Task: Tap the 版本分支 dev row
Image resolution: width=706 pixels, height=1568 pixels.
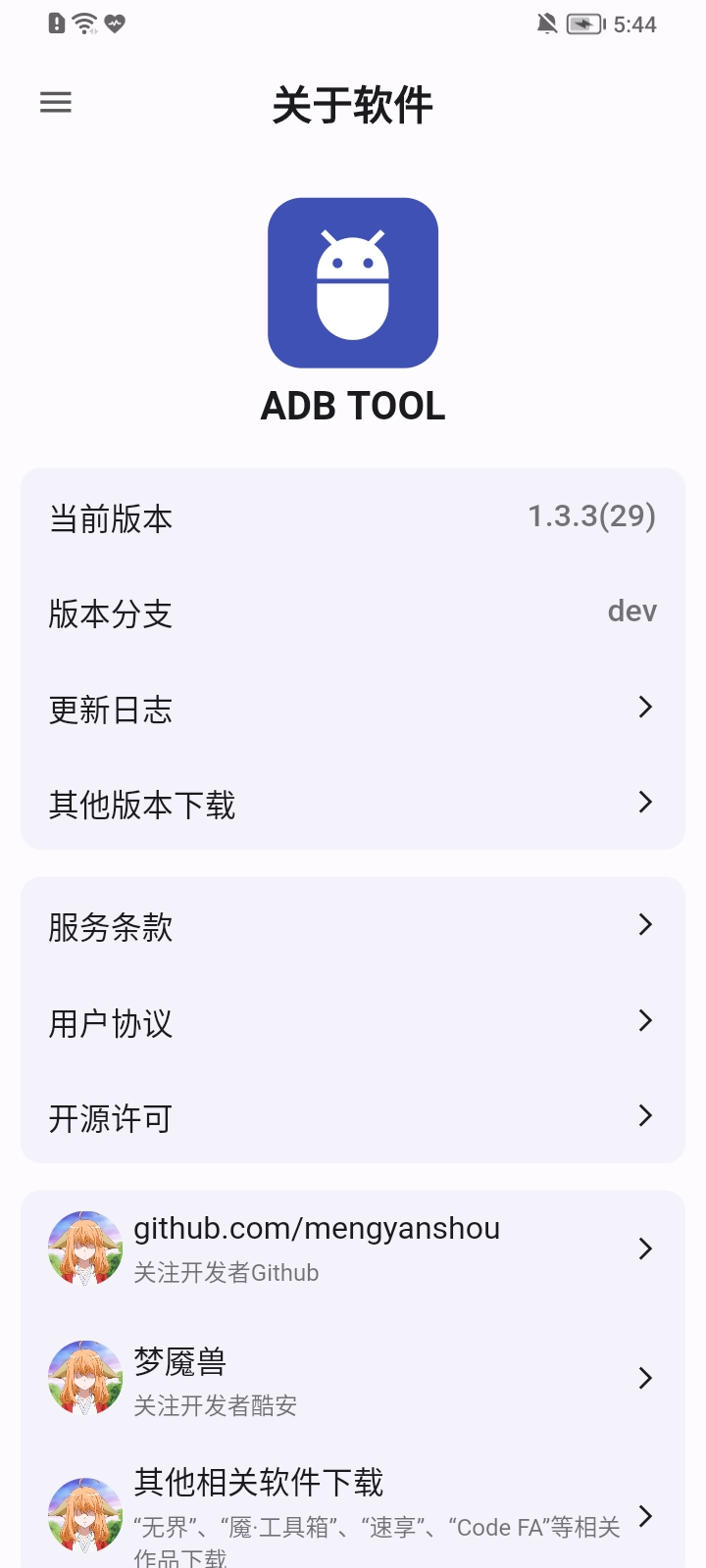Action: click(353, 612)
